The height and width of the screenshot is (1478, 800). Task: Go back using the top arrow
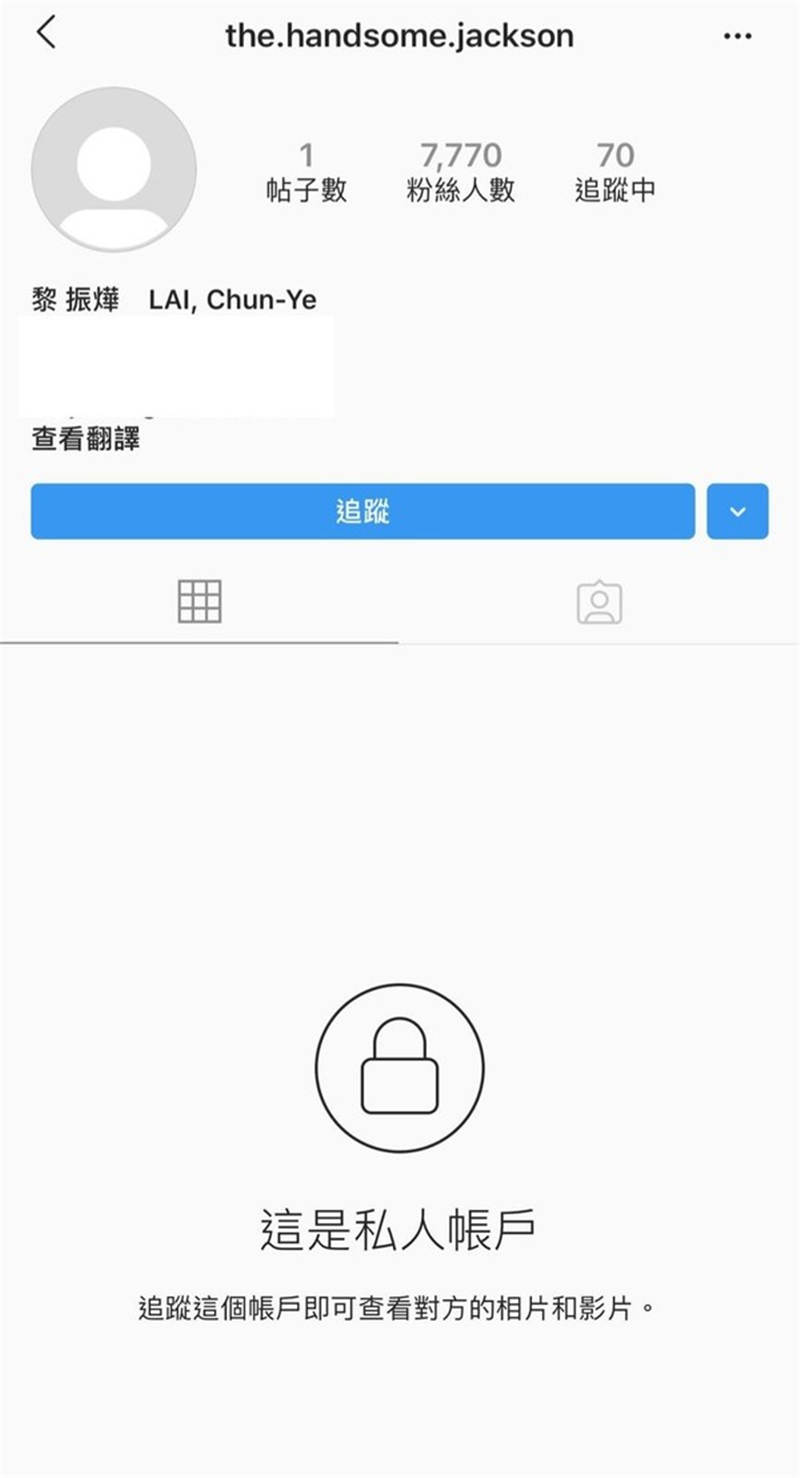click(46, 34)
